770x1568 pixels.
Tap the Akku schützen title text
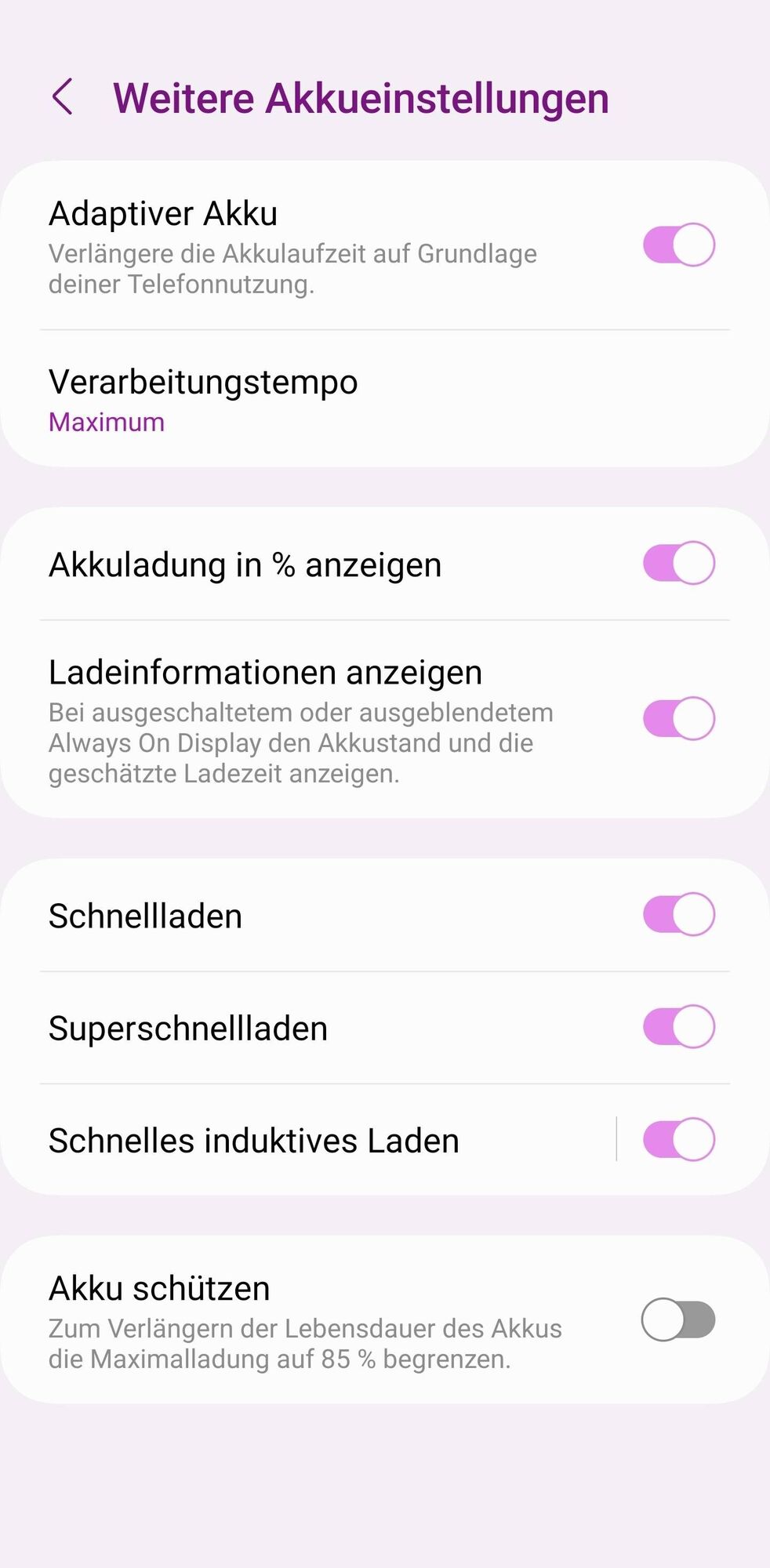coord(158,1287)
